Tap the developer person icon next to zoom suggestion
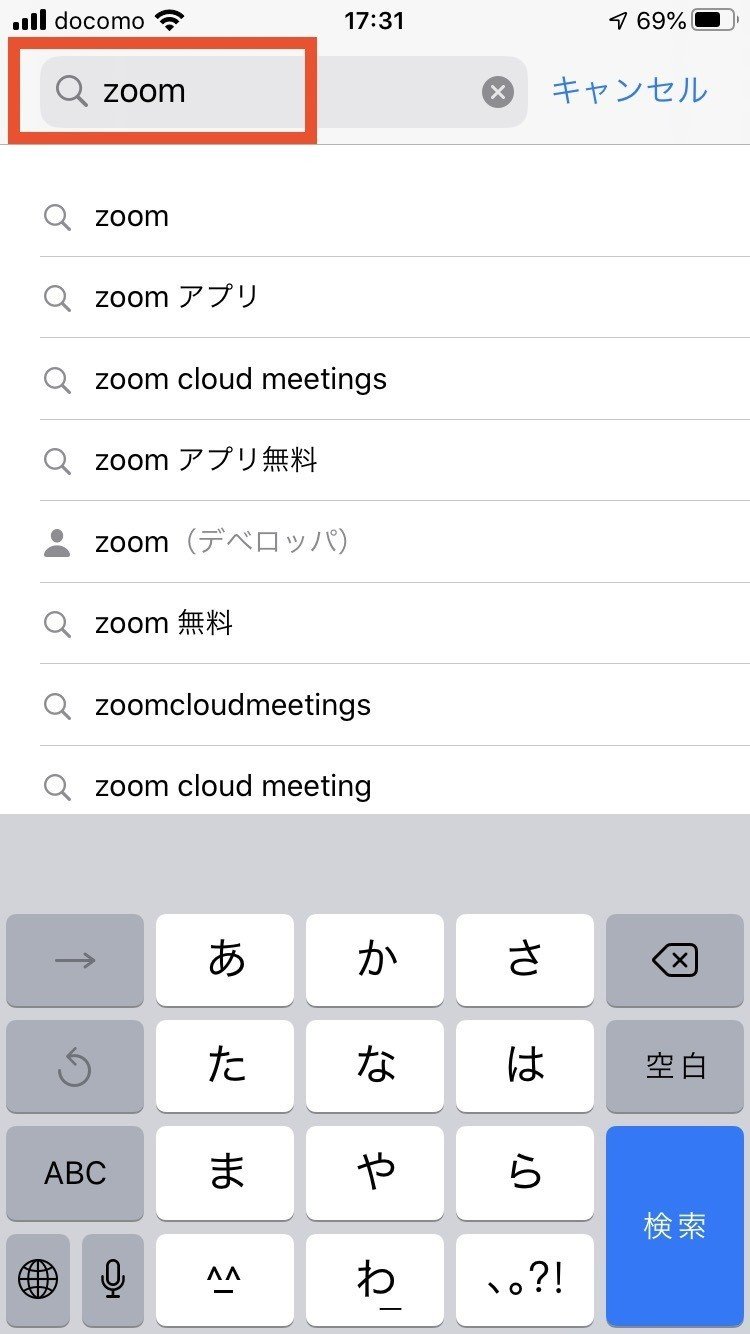Screen dimensions: 750x1334 tap(57, 542)
